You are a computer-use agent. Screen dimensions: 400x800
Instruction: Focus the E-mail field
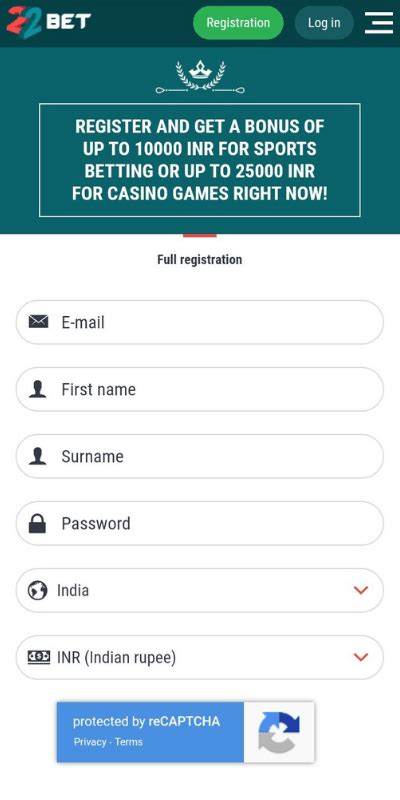tap(199, 322)
